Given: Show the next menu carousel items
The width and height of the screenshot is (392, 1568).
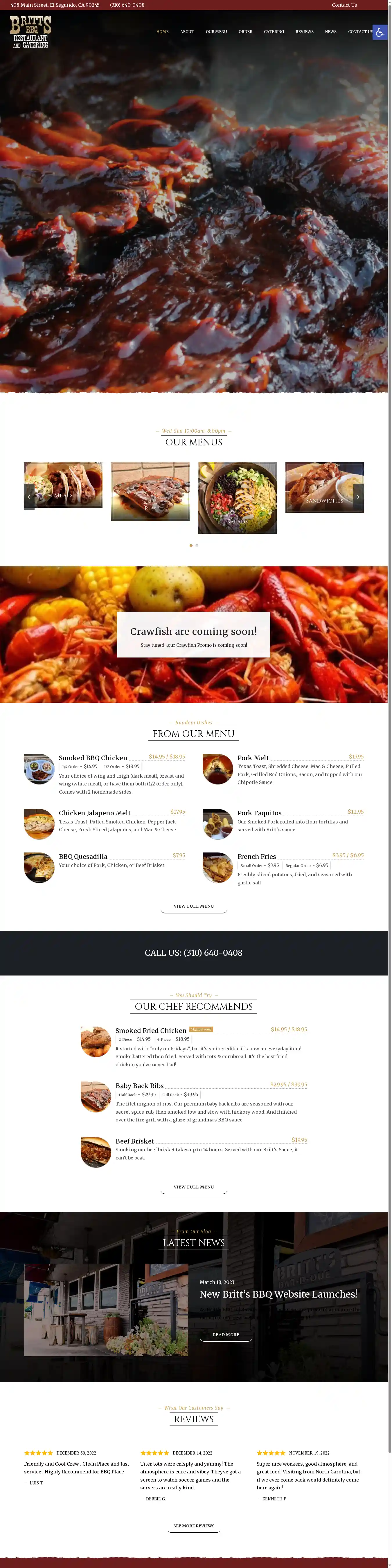Looking at the screenshot, I should [x=358, y=497].
